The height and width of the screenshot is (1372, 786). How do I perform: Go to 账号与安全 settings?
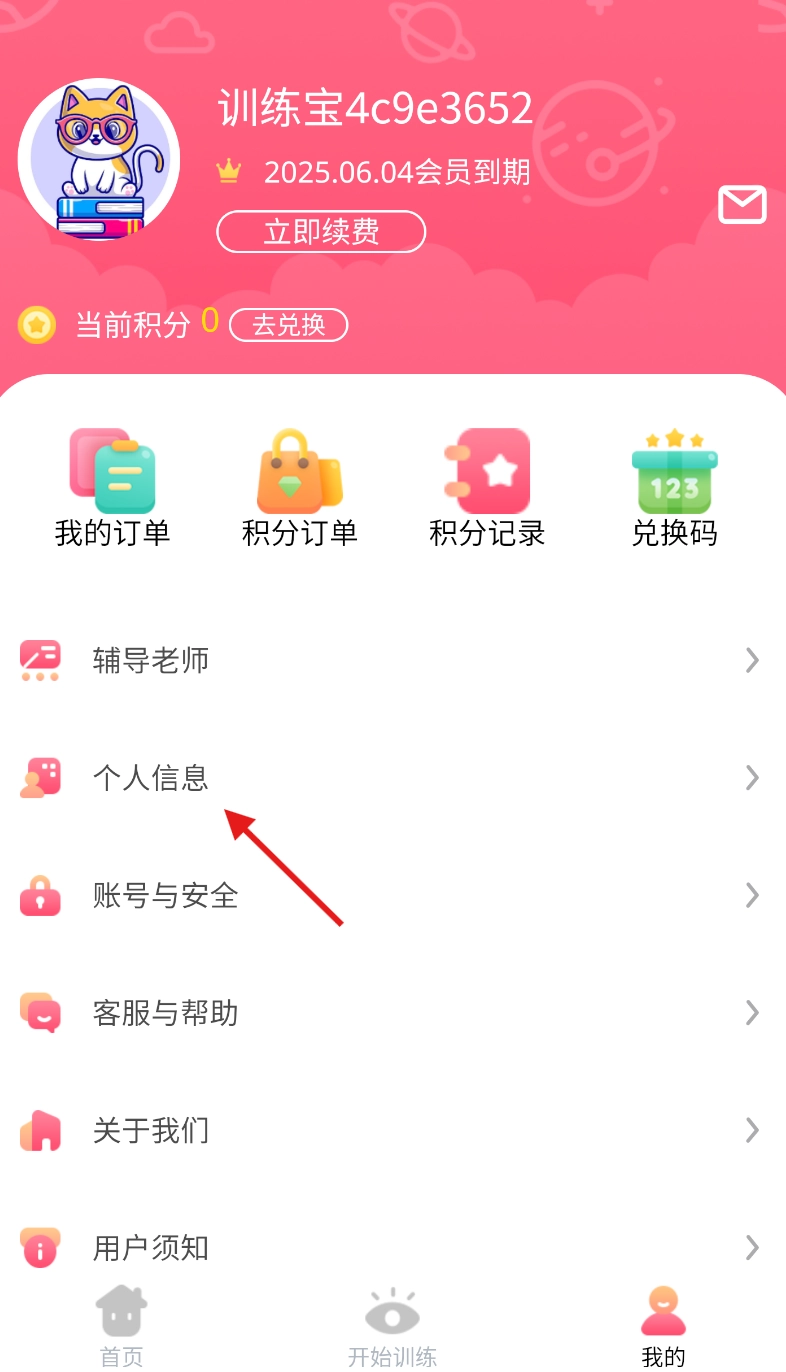pos(393,895)
